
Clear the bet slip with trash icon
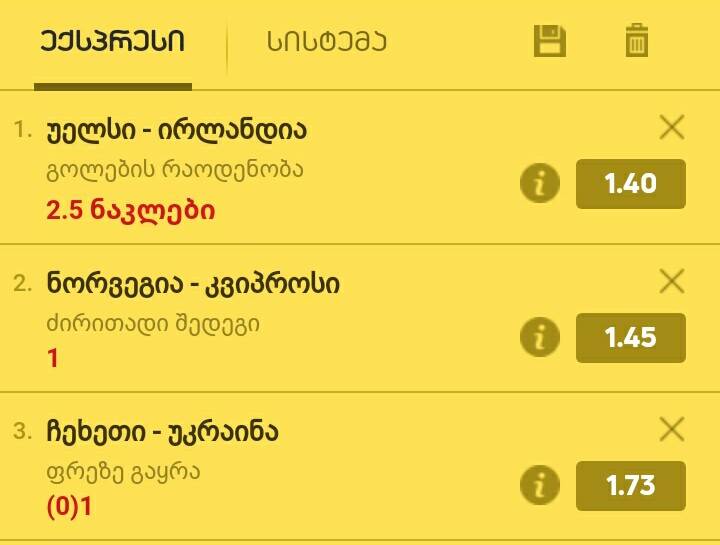tap(637, 42)
